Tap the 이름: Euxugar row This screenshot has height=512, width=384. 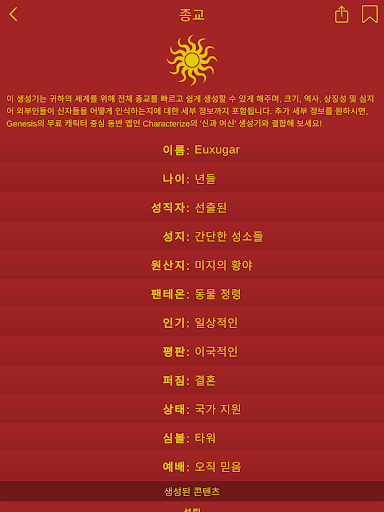pos(192,149)
